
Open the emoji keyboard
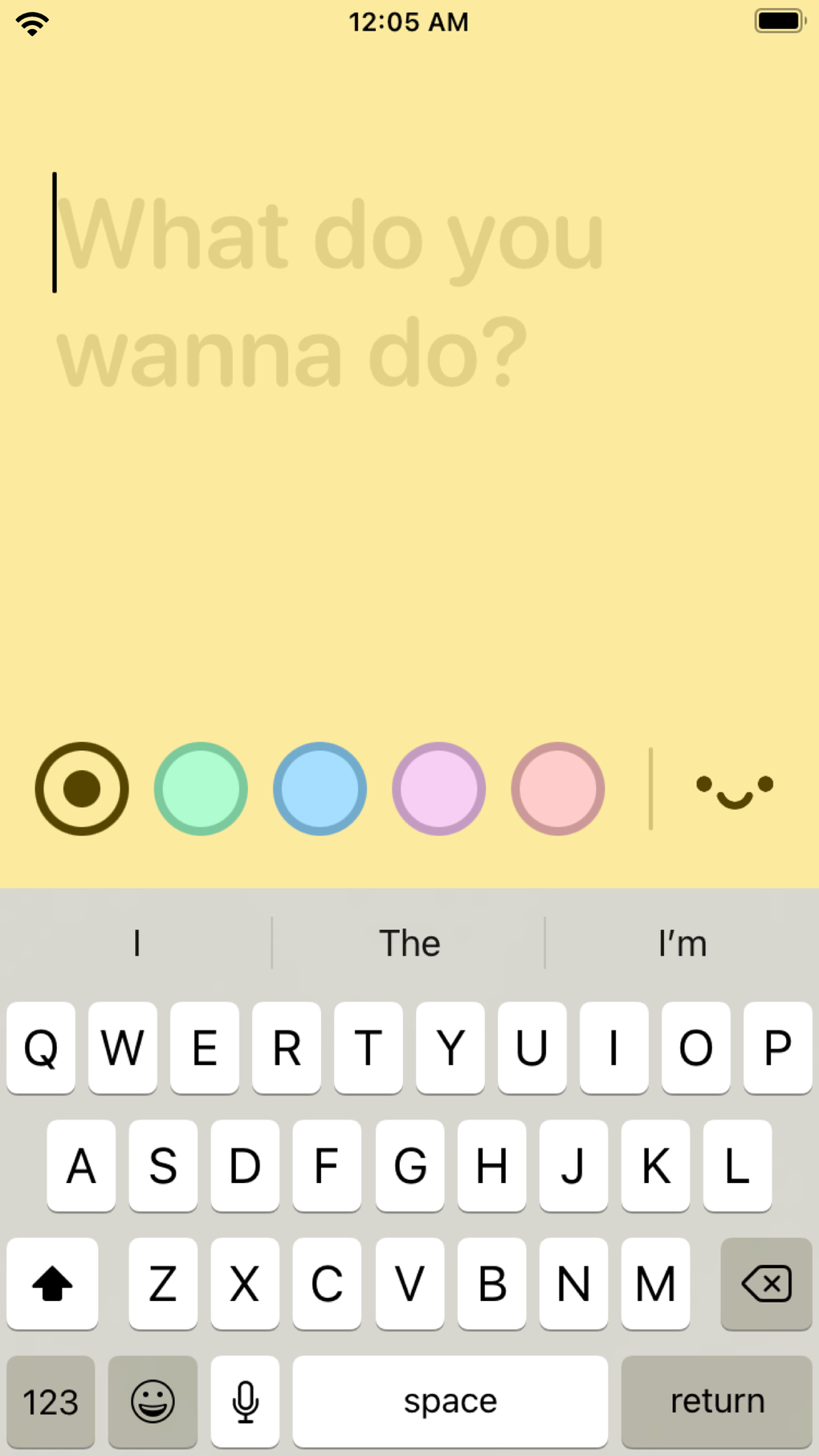click(x=153, y=1401)
